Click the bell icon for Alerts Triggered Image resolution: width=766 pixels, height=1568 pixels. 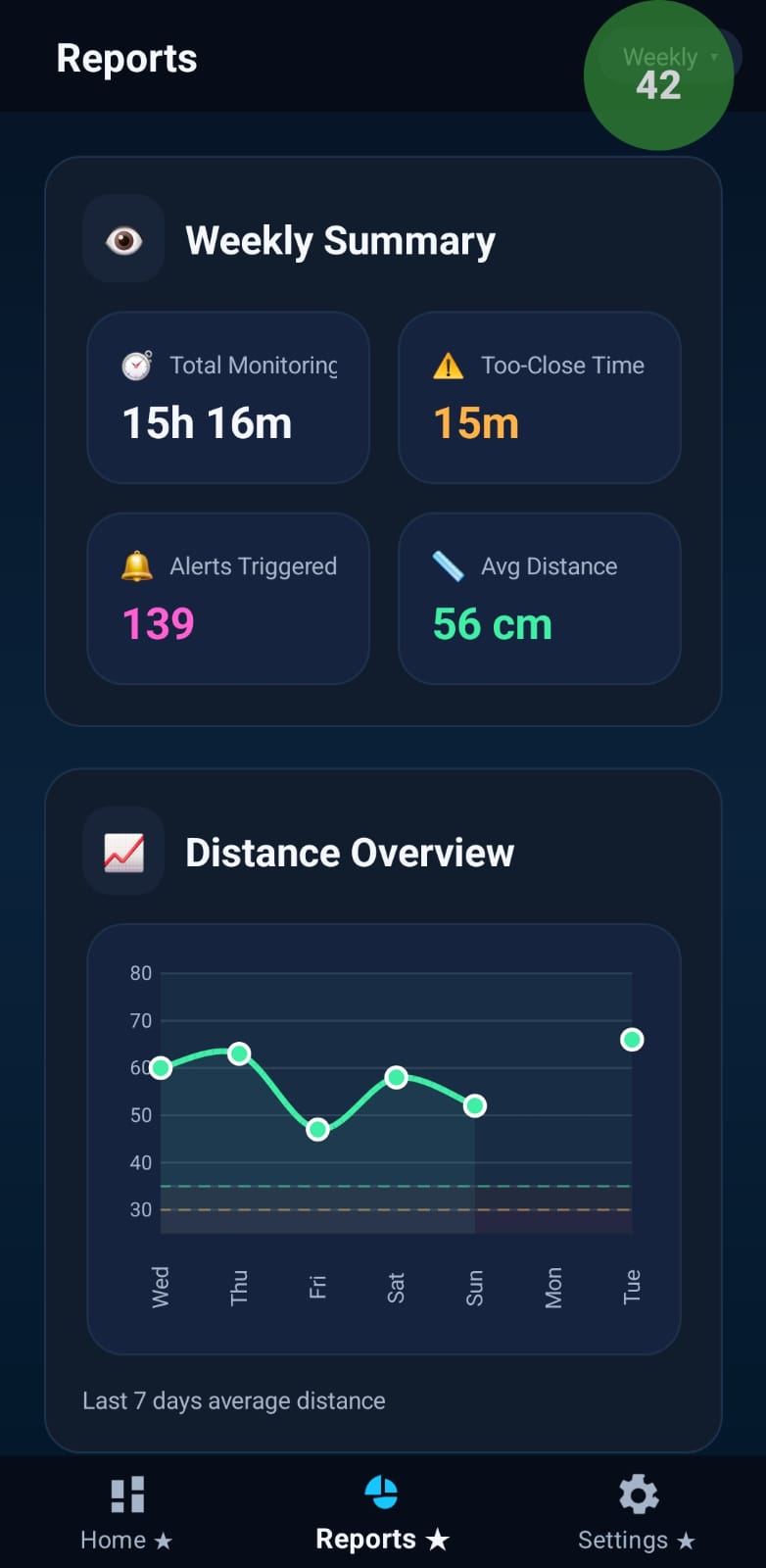click(x=136, y=566)
